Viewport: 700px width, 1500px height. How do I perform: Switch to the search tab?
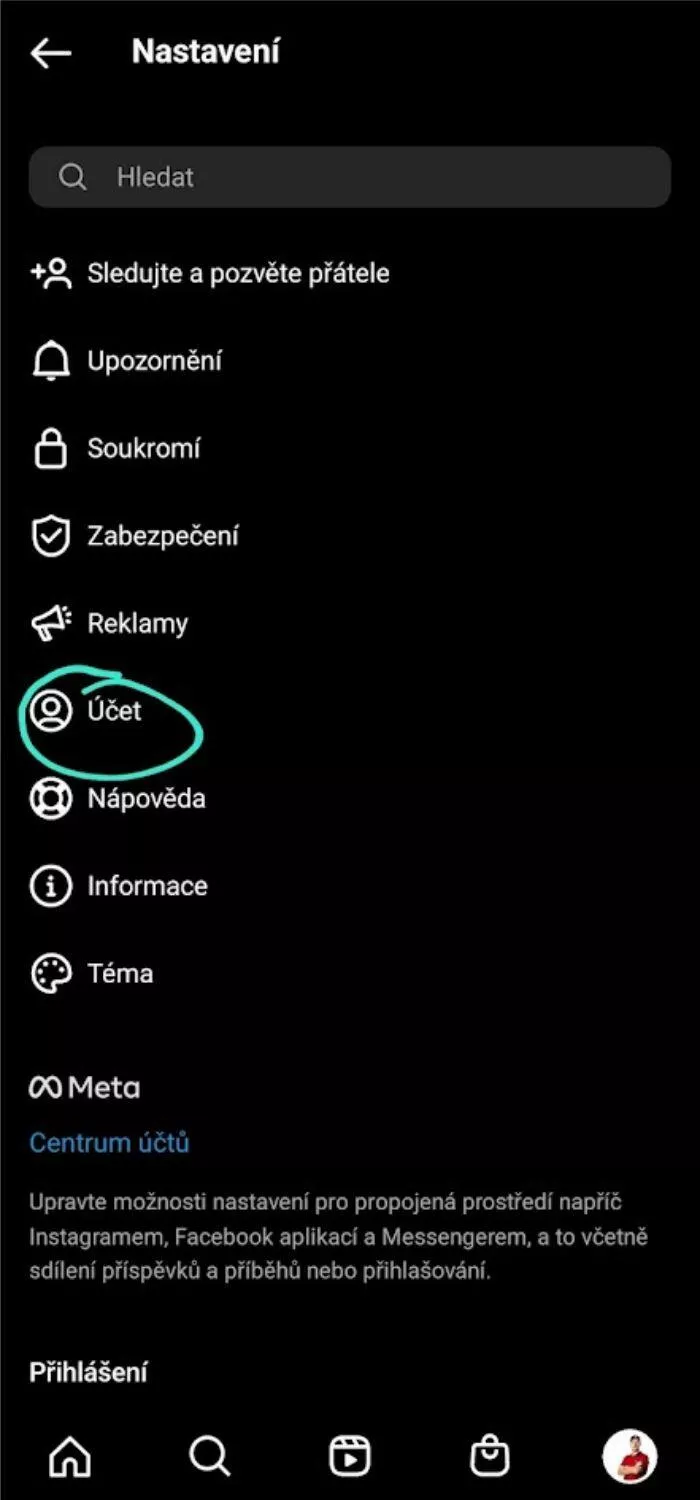click(x=209, y=1457)
